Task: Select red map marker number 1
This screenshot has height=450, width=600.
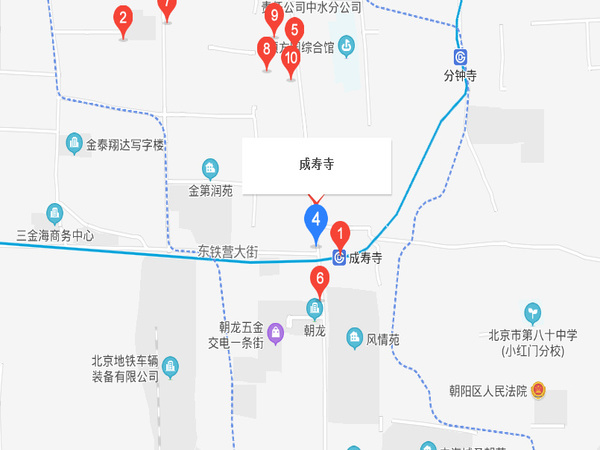Action: tap(339, 235)
